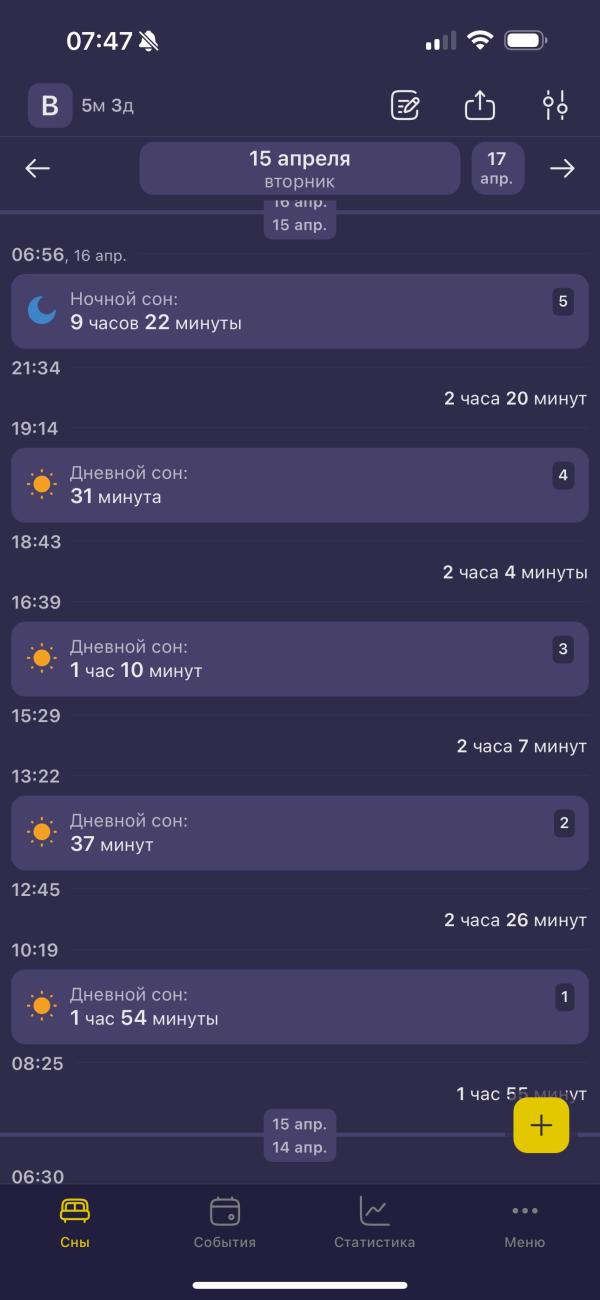Open the Дневной сон 37 минут entry
The width and height of the screenshot is (600, 1300).
(x=299, y=833)
